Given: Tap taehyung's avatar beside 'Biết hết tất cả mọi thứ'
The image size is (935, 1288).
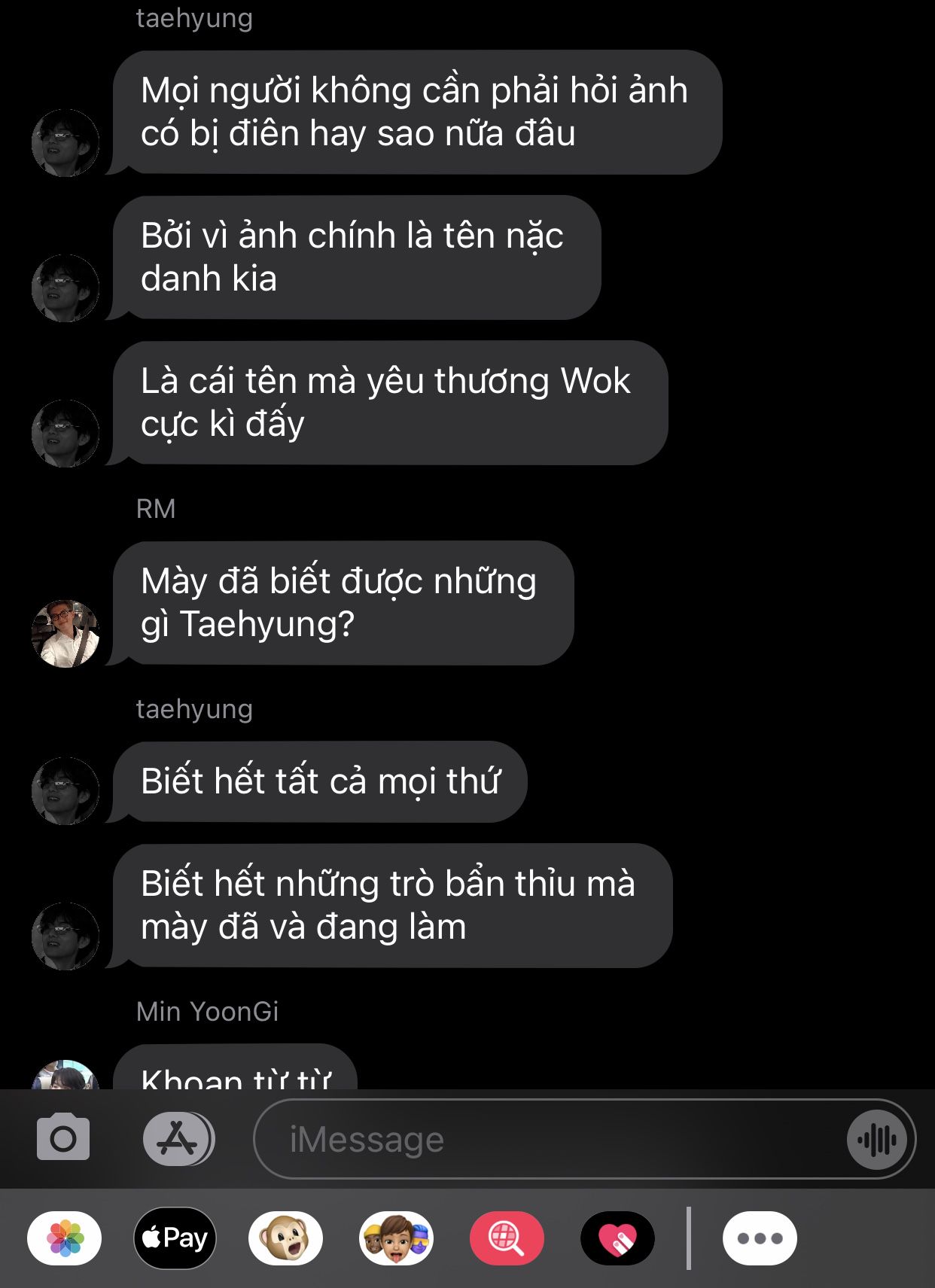Looking at the screenshot, I should pos(65,790).
